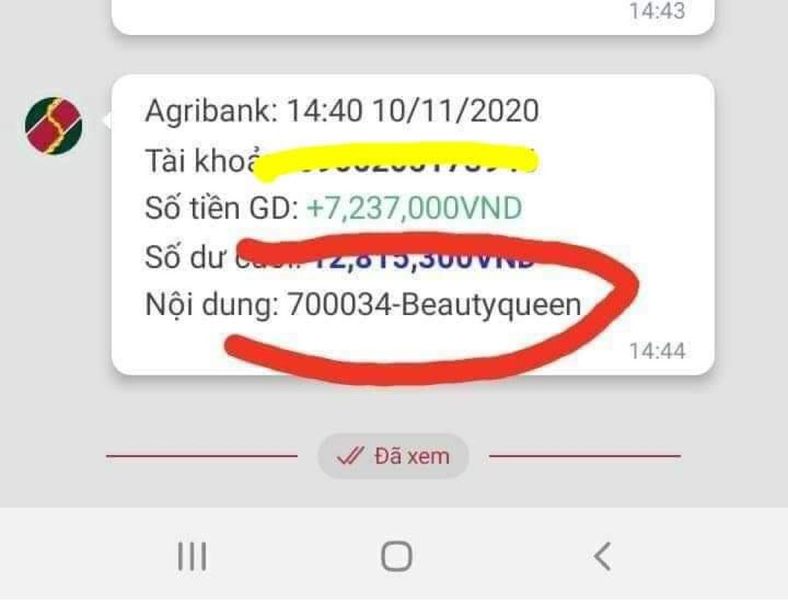Open the Agribank sender's avatar
This screenshot has height=600, width=788.
click(x=54, y=126)
